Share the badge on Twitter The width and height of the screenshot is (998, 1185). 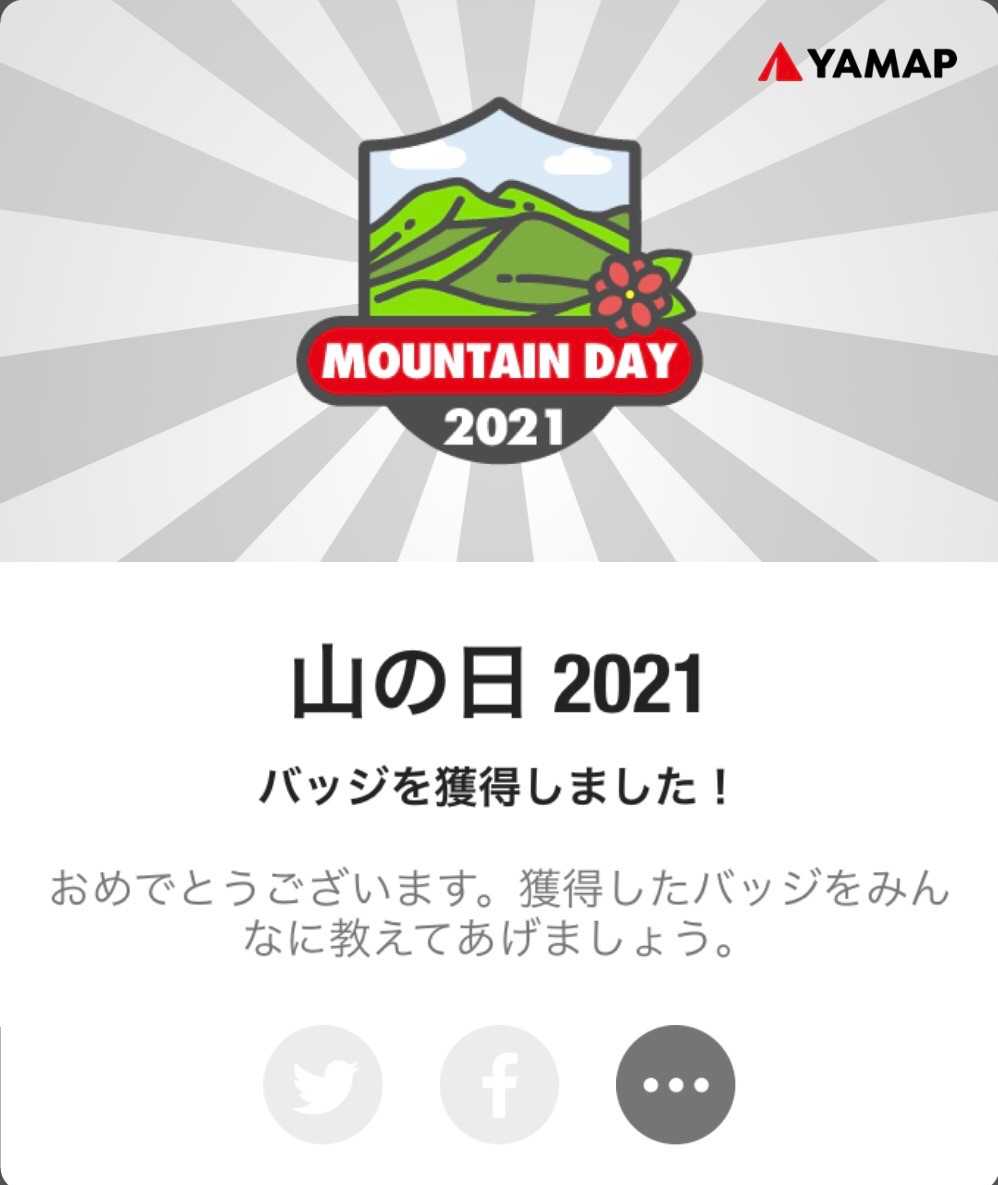coord(322,1085)
